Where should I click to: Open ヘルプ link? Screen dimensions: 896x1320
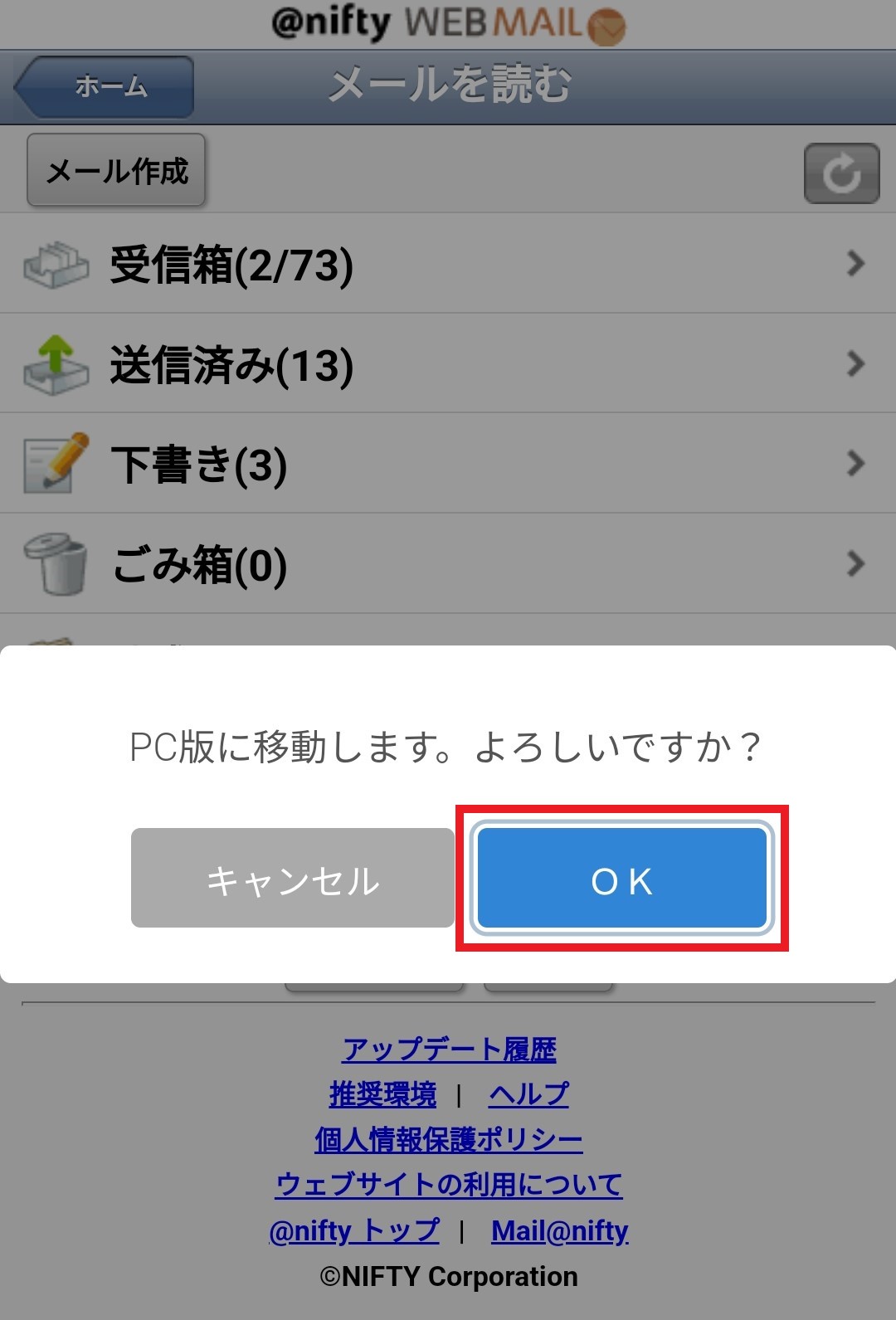click(528, 1094)
